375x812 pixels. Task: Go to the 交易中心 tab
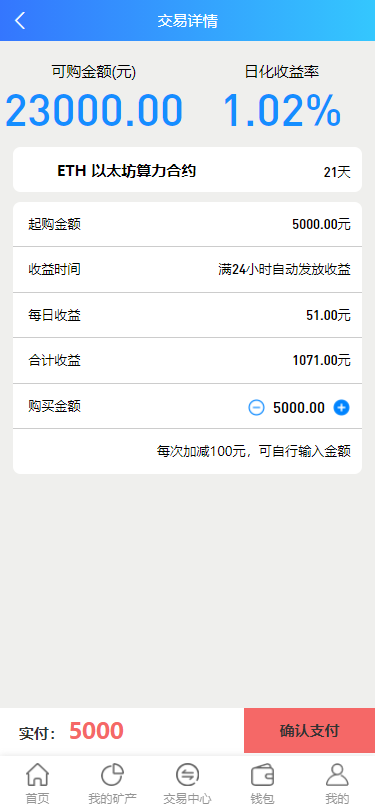coord(188,784)
